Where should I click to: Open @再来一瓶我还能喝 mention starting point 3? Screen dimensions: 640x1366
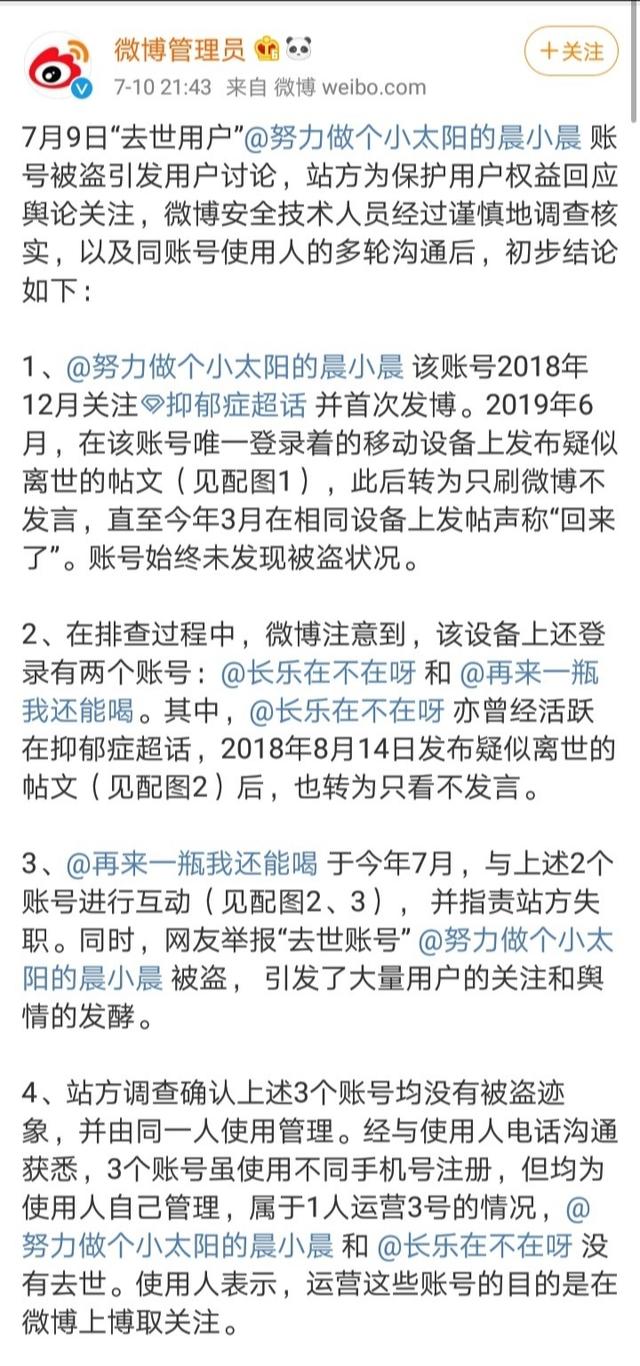coord(191,862)
